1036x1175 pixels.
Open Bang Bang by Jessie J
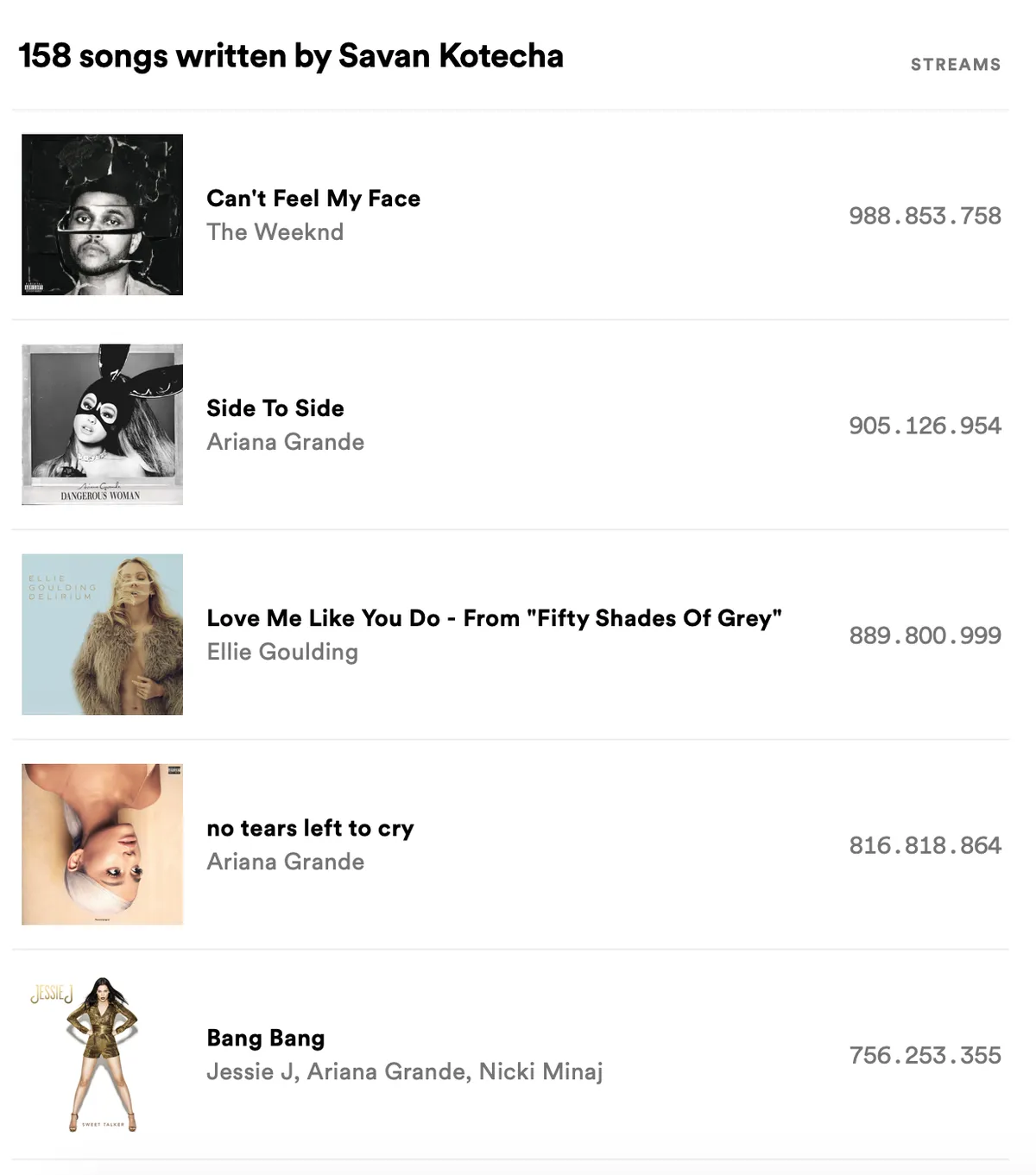265,1038
